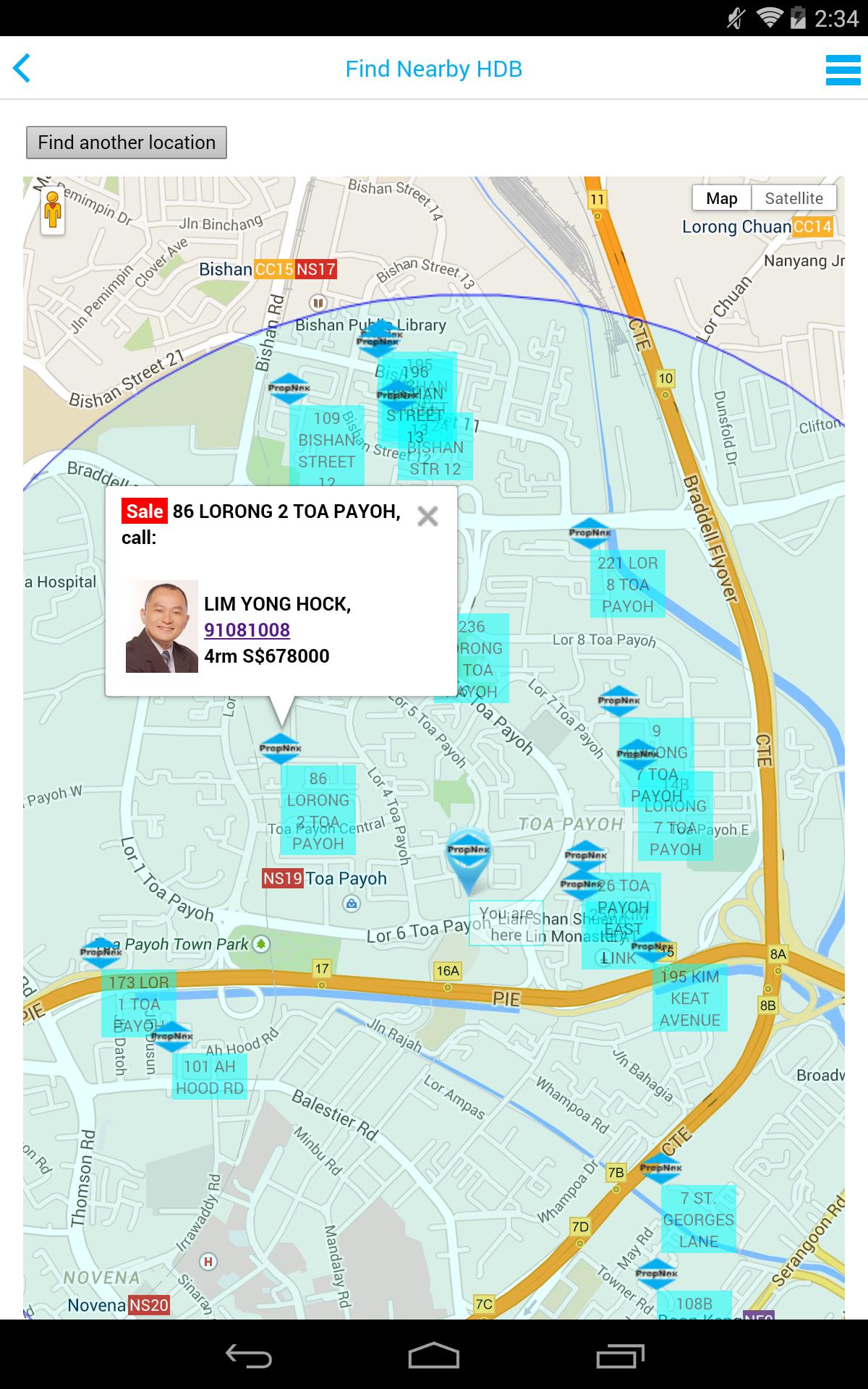Select the PropNex marker above 86 LORONG 2 TOA PAYOH
Screen dimensions: 868x1389
[x=280, y=748]
